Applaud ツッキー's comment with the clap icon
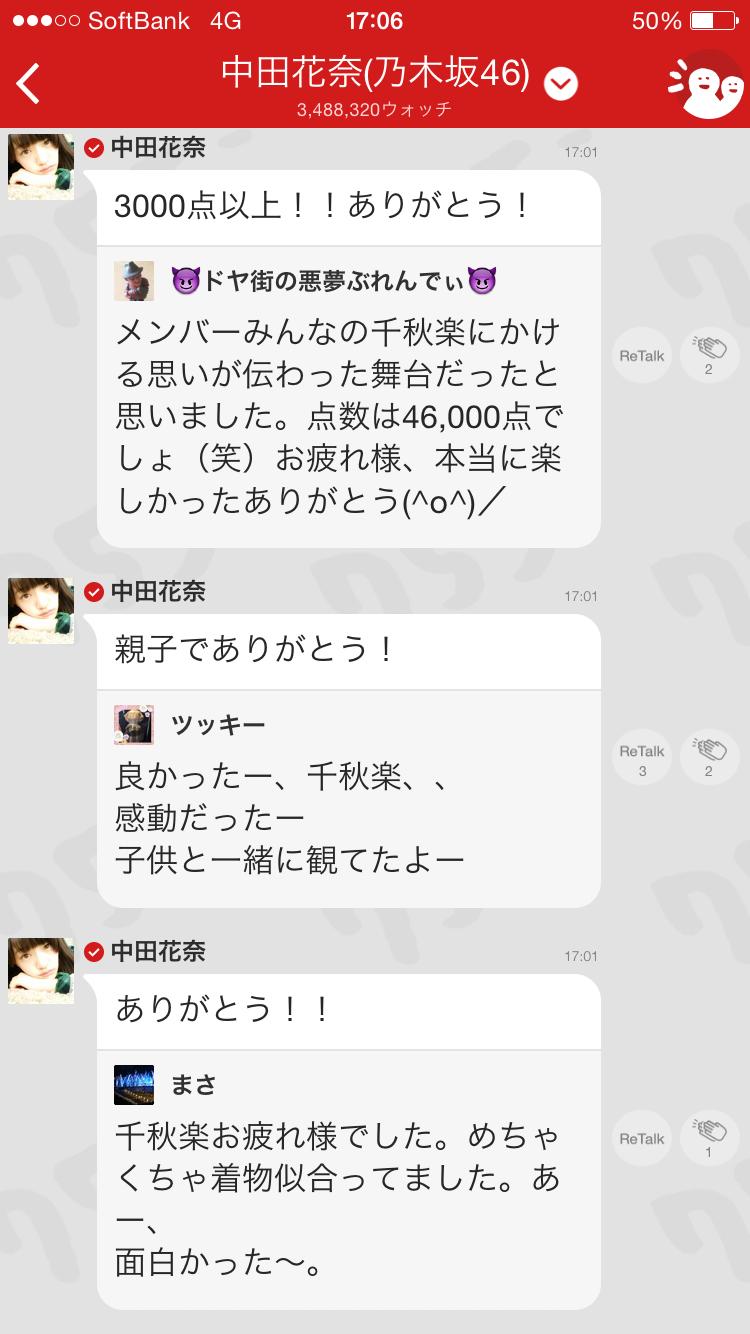 710,756
